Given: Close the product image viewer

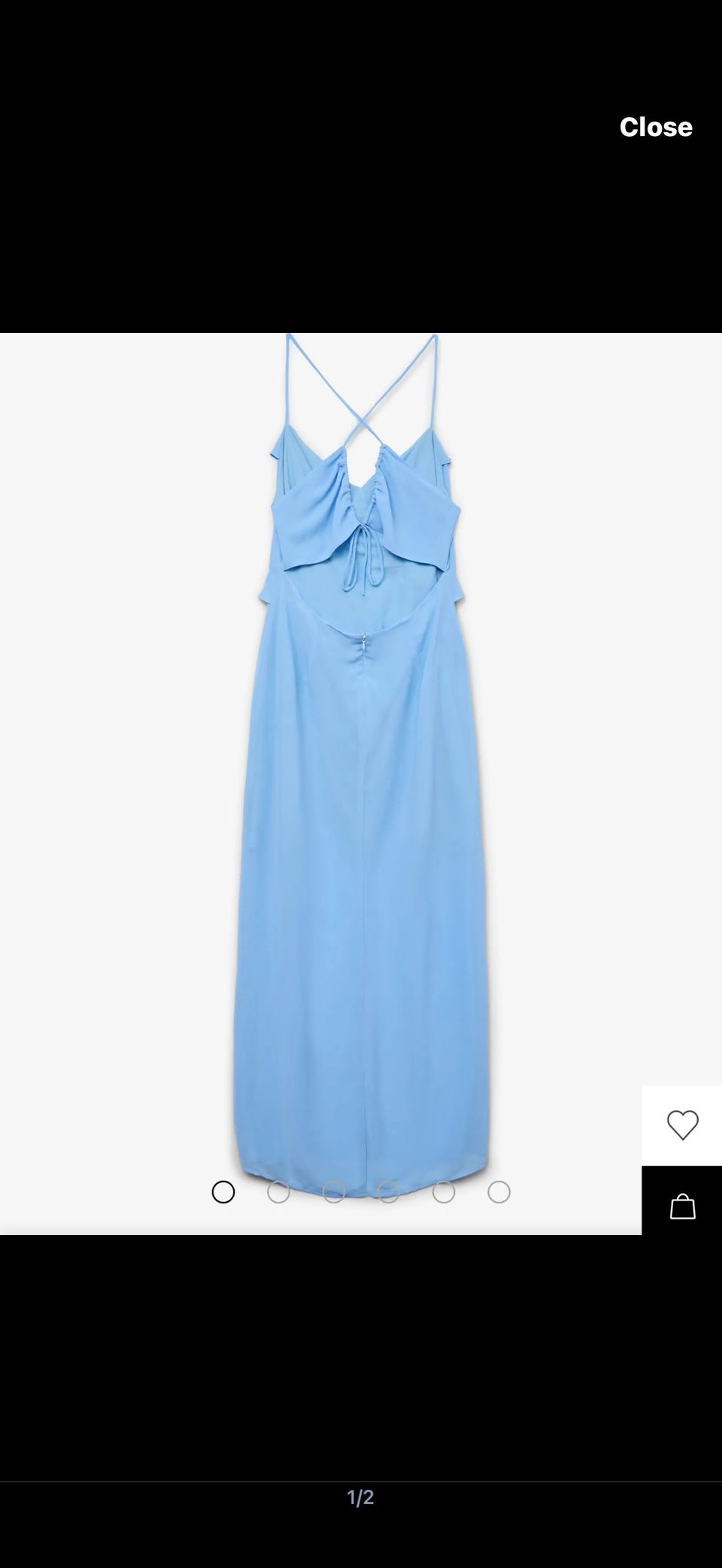Looking at the screenshot, I should [x=655, y=127].
